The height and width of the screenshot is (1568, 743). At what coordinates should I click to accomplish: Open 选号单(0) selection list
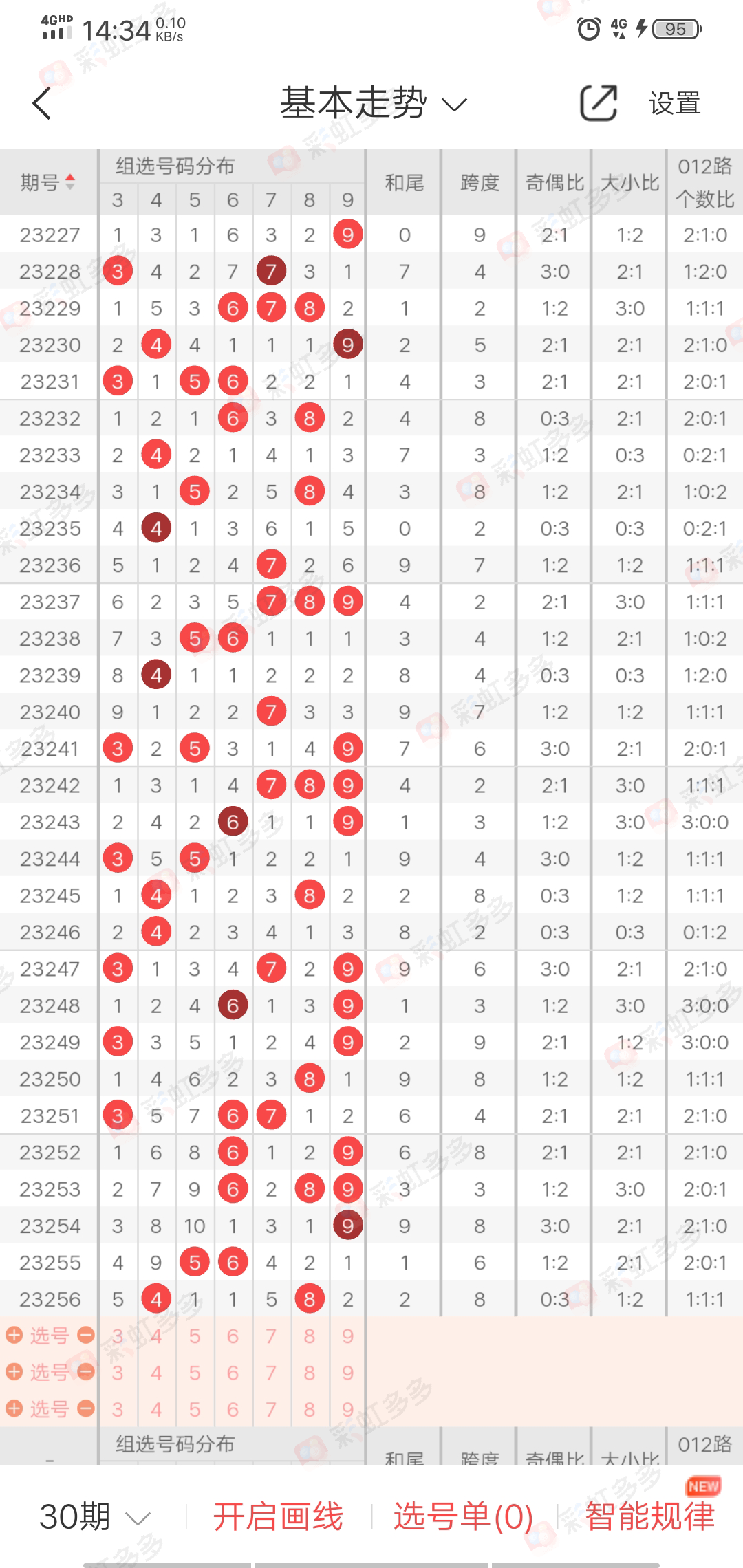point(463,1516)
